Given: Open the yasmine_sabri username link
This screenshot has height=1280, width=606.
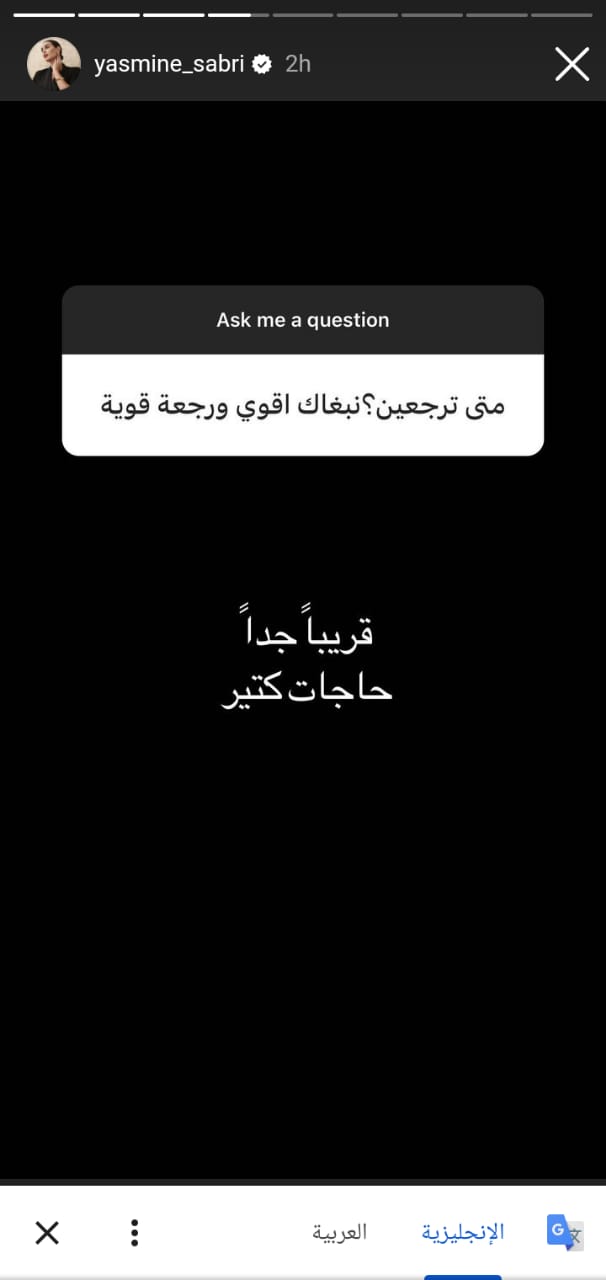Looking at the screenshot, I should (168, 64).
